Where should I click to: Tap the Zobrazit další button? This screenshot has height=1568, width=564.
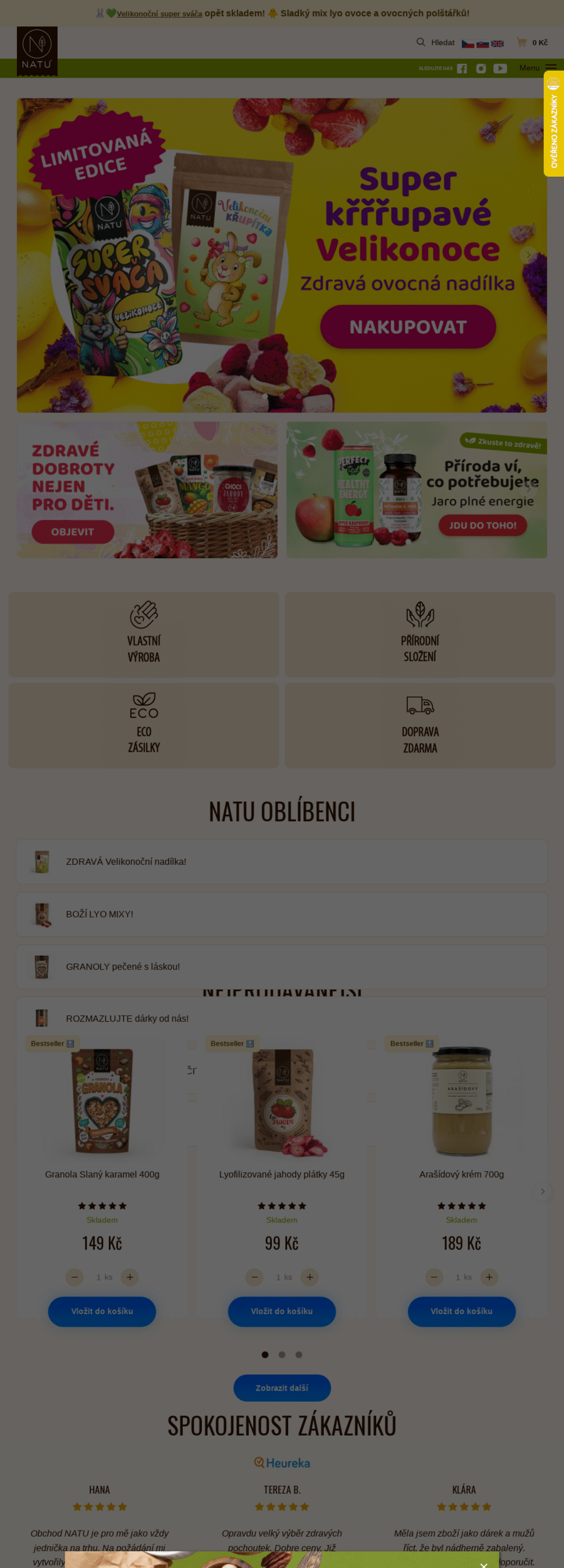click(282, 1388)
